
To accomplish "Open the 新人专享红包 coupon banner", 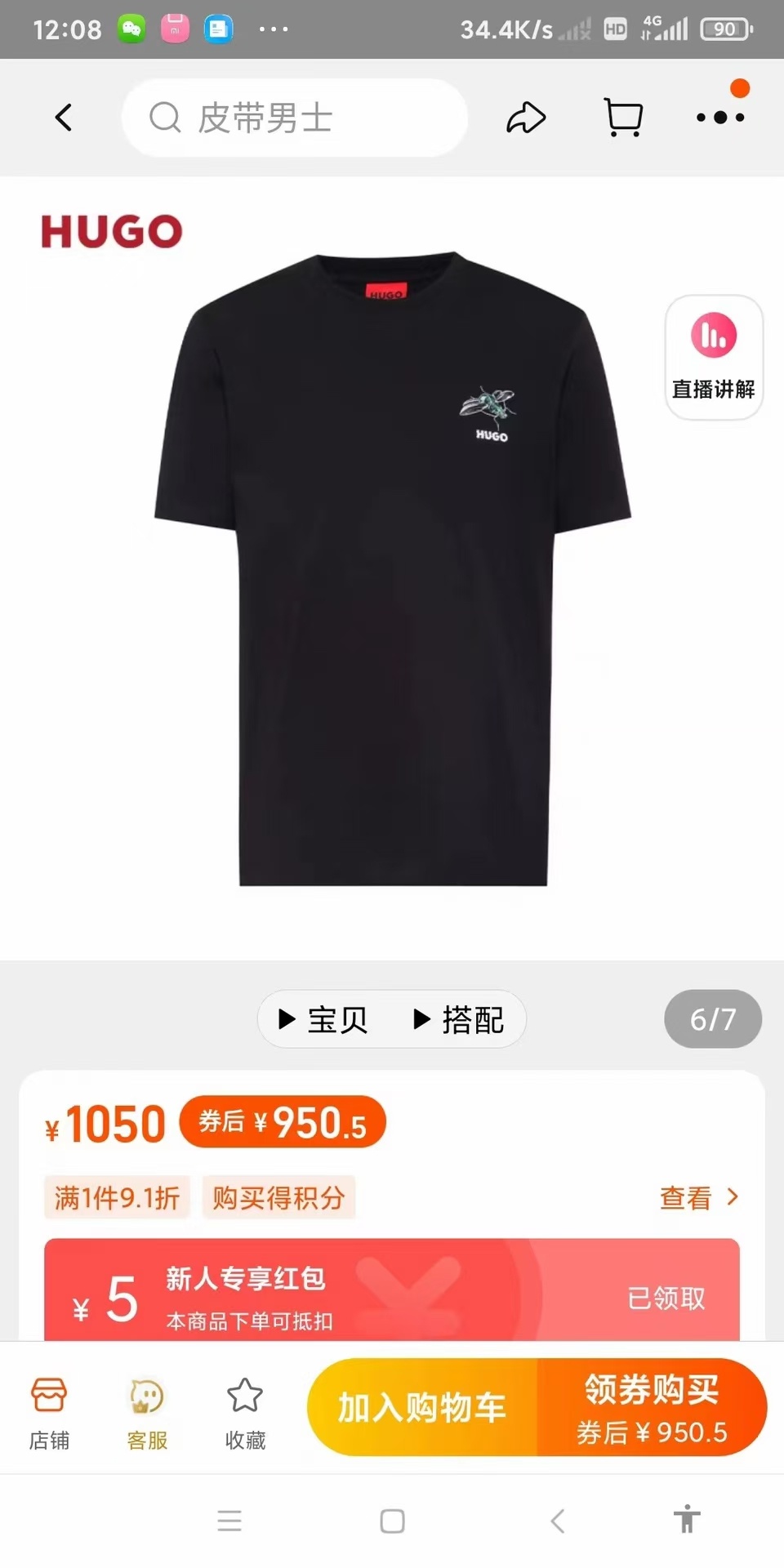I will click(x=327, y=1294).
